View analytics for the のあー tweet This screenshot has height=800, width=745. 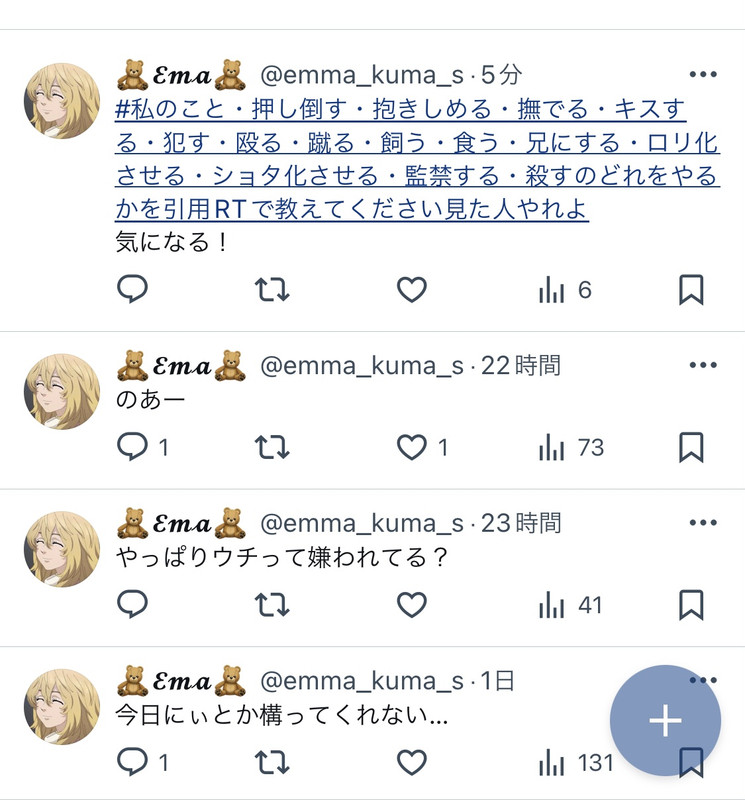tap(570, 447)
